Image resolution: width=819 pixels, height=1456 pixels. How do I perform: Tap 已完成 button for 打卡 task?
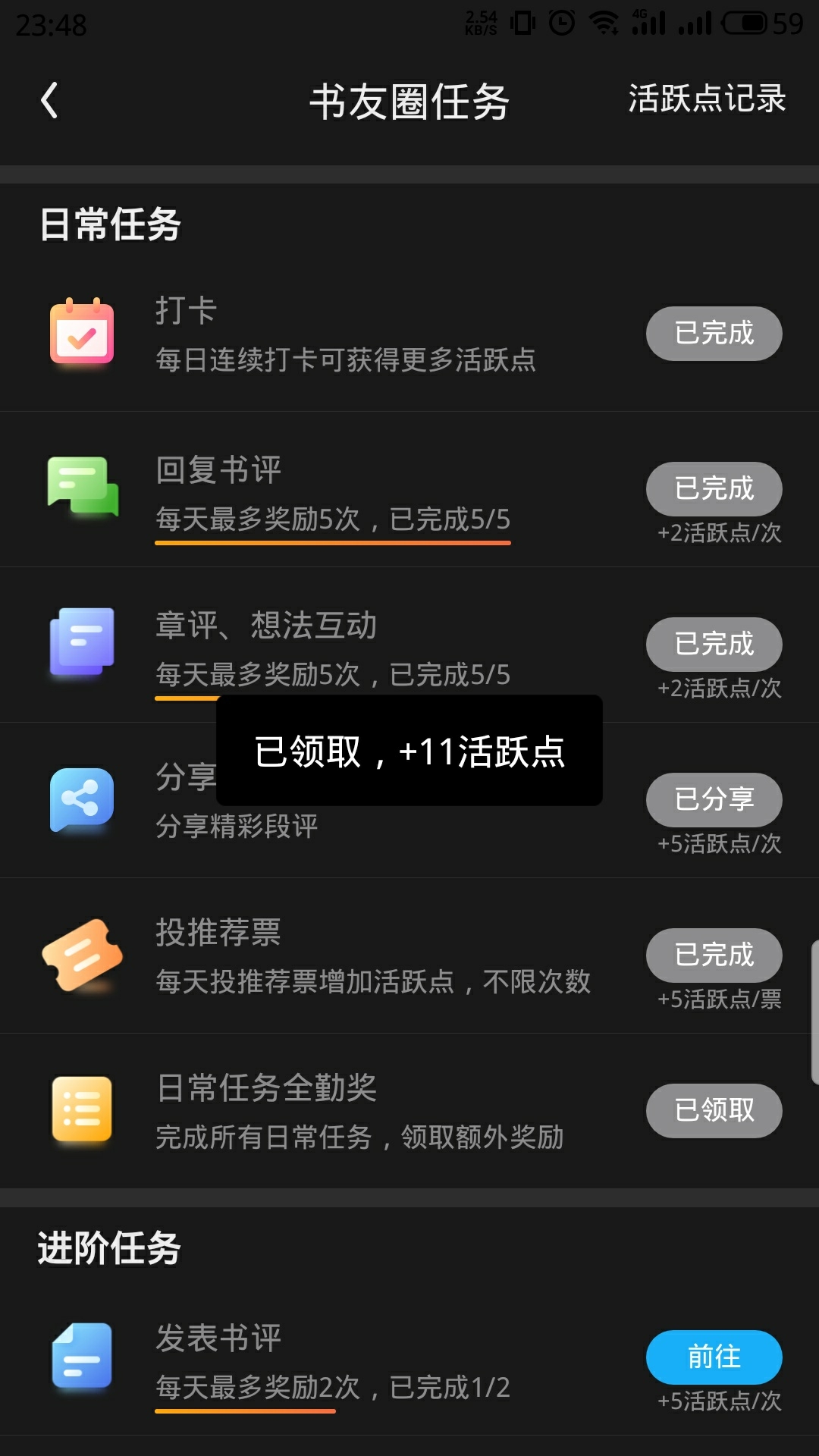pyautogui.click(x=714, y=334)
